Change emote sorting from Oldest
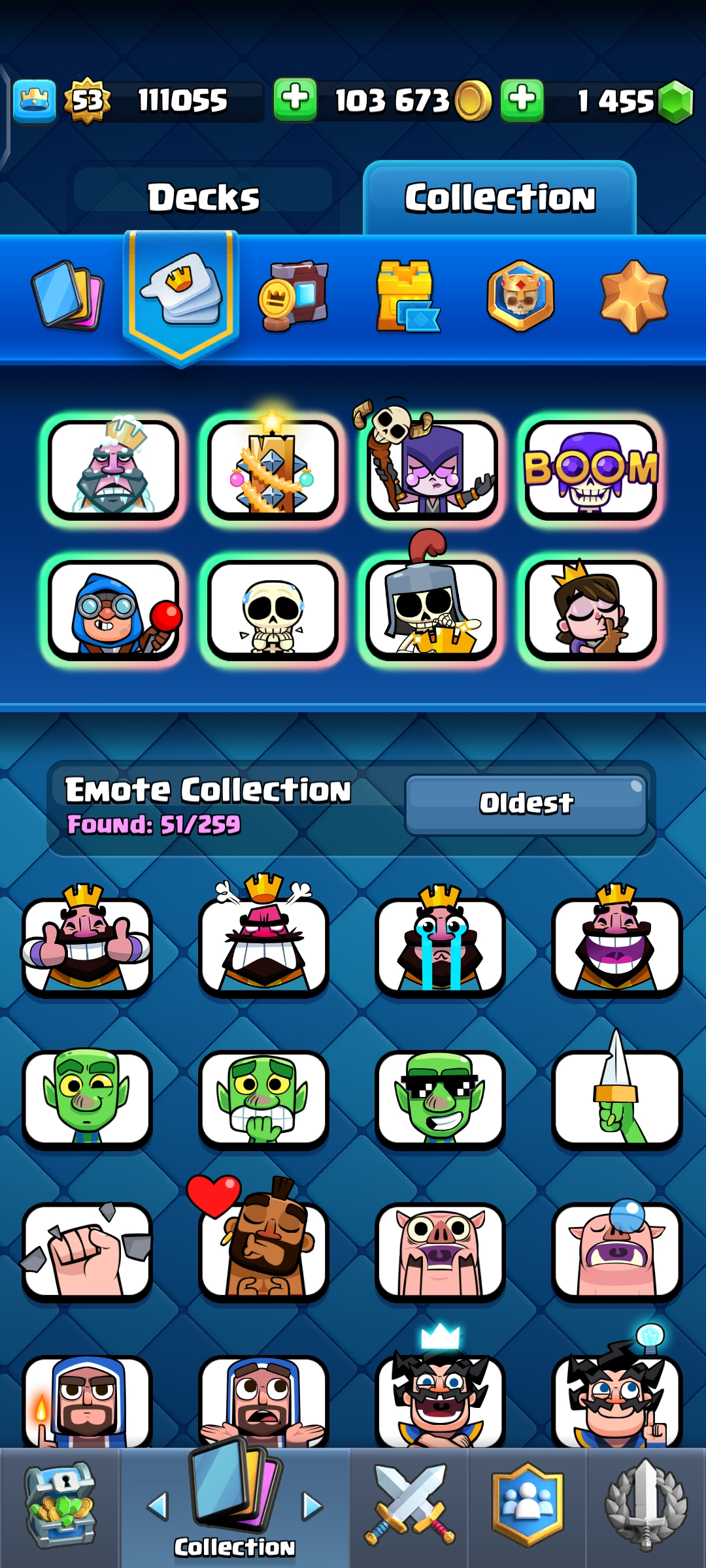The image size is (706, 1568). tap(526, 804)
